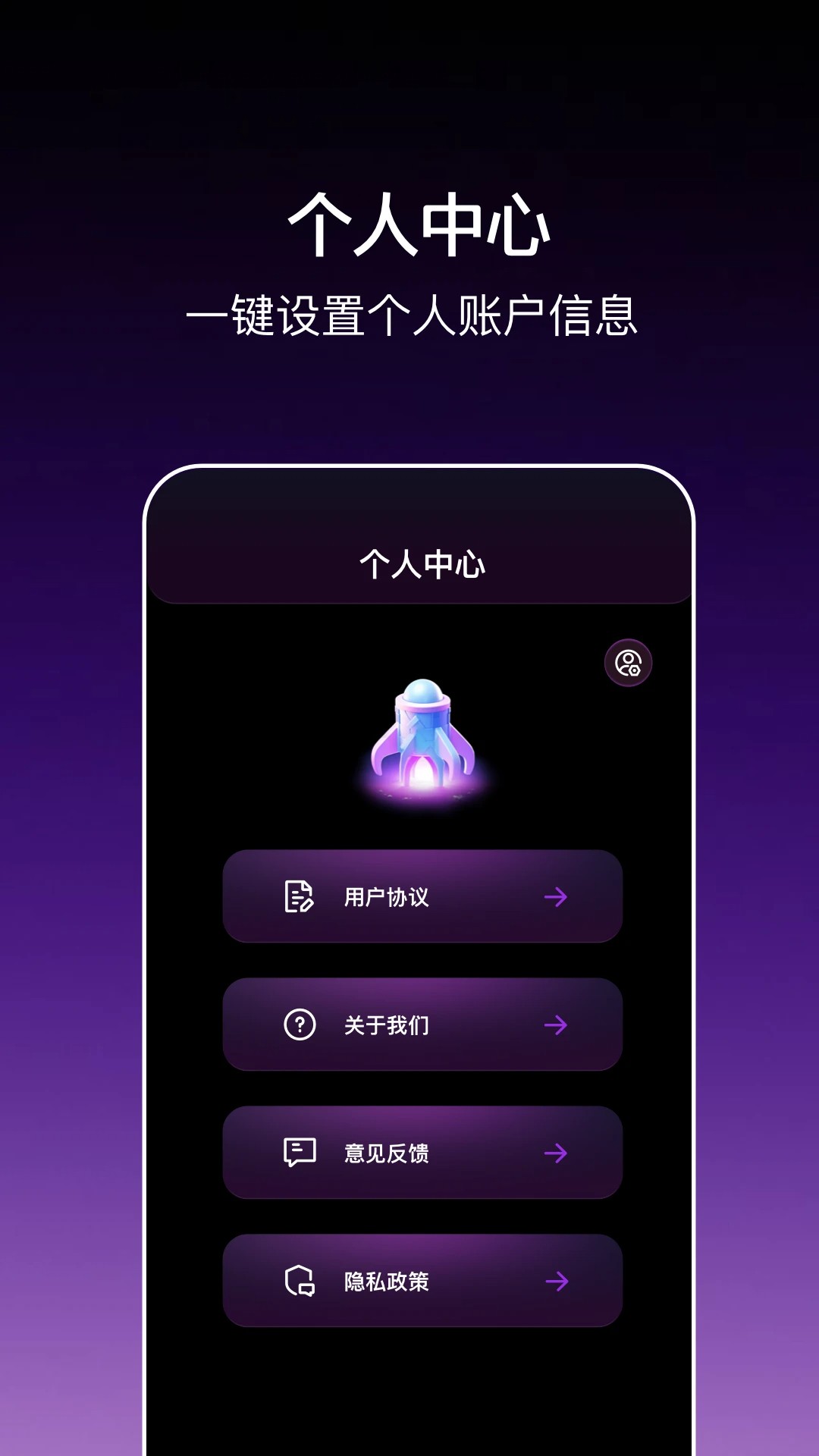Click the purple arrow on 用户协议 row
The height and width of the screenshot is (1456, 819).
pyautogui.click(x=557, y=897)
